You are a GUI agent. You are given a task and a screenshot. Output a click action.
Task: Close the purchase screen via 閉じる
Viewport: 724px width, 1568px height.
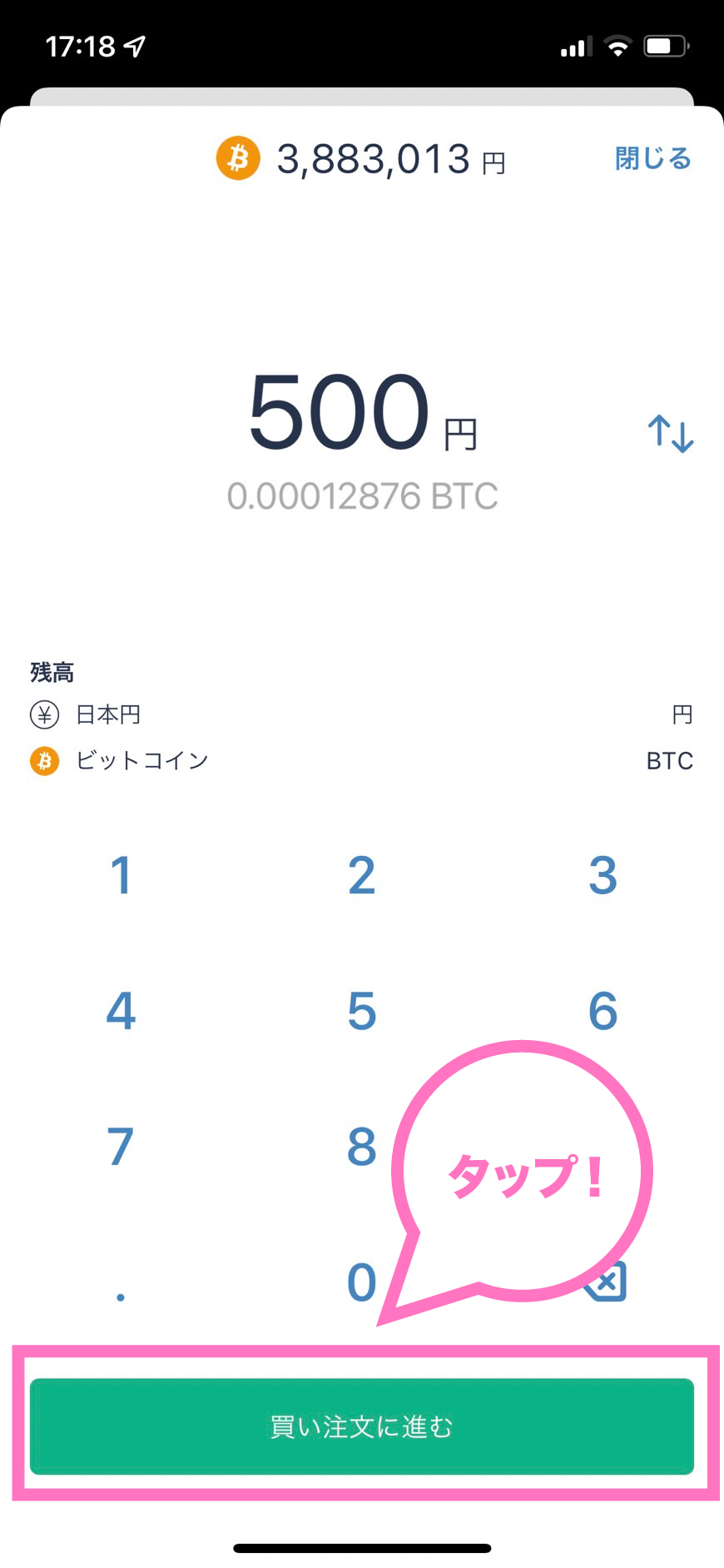click(652, 158)
